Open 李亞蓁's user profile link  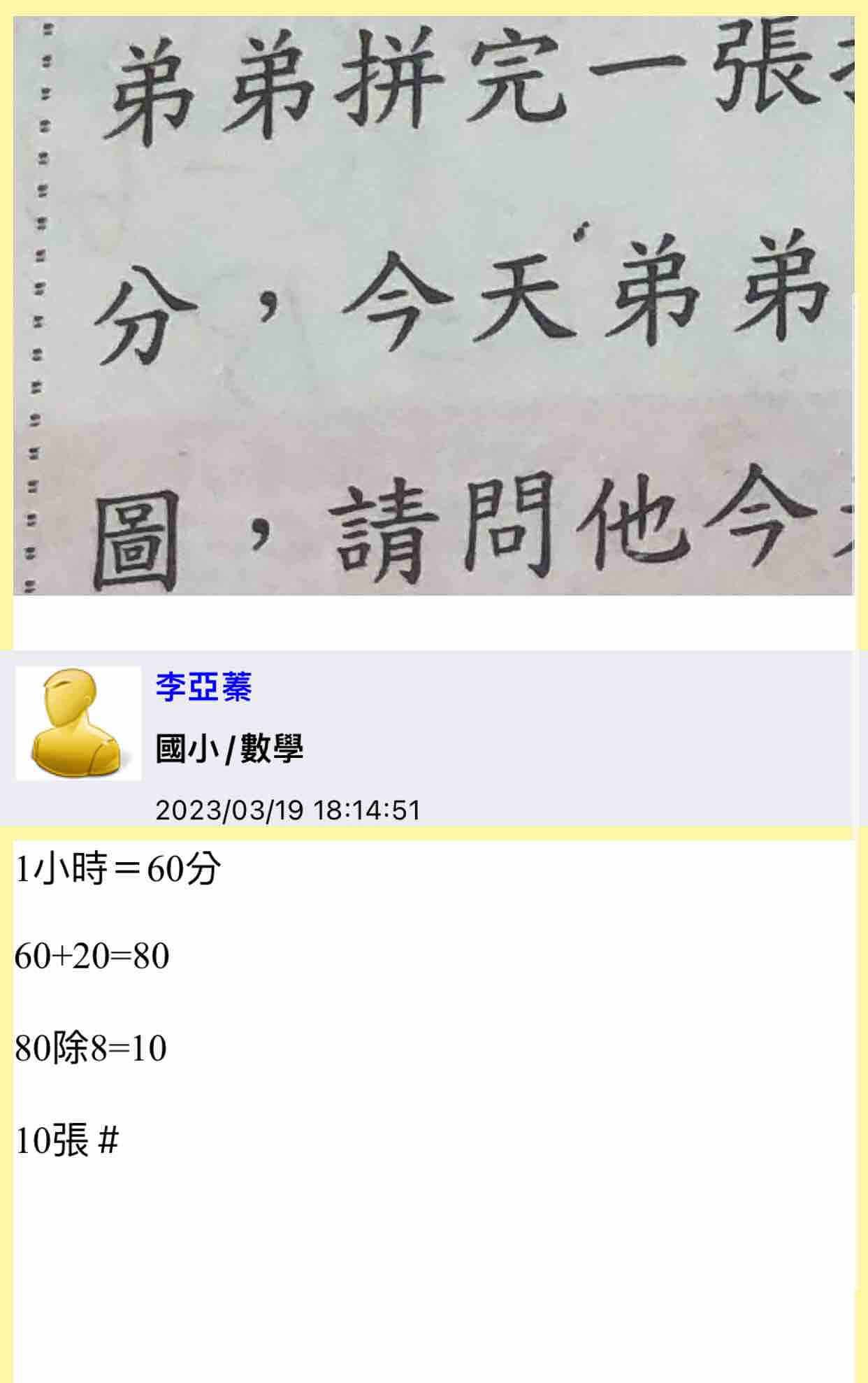[203, 687]
